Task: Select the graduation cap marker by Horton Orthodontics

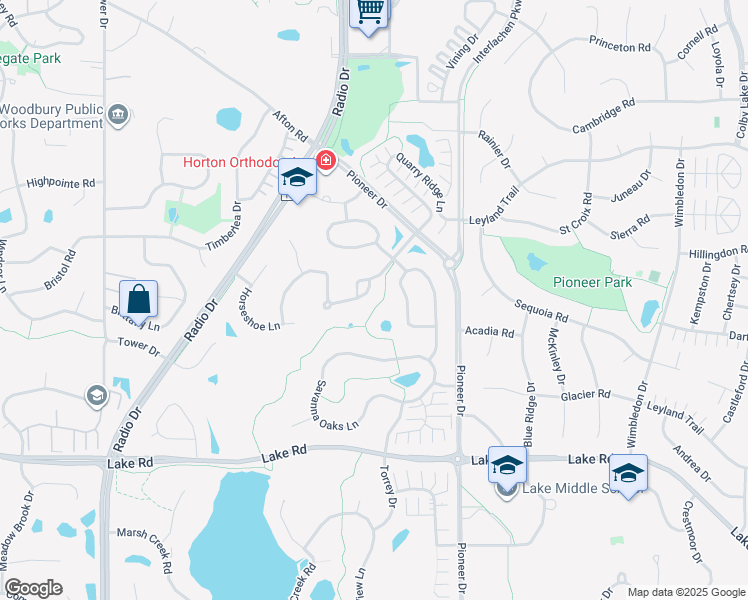Action: click(298, 181)
